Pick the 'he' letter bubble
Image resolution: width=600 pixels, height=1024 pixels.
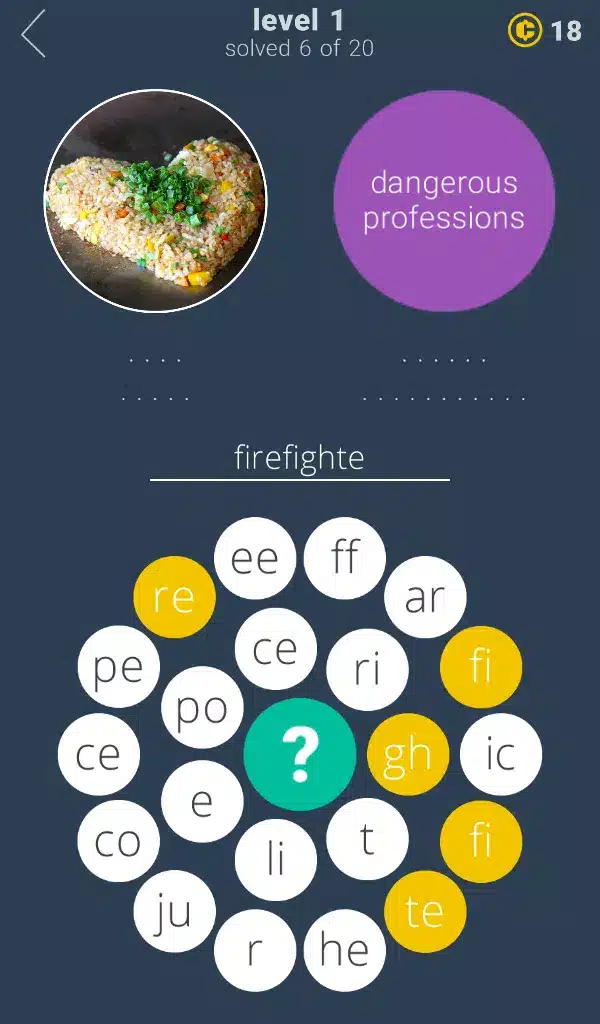click(x=344, y=951)
